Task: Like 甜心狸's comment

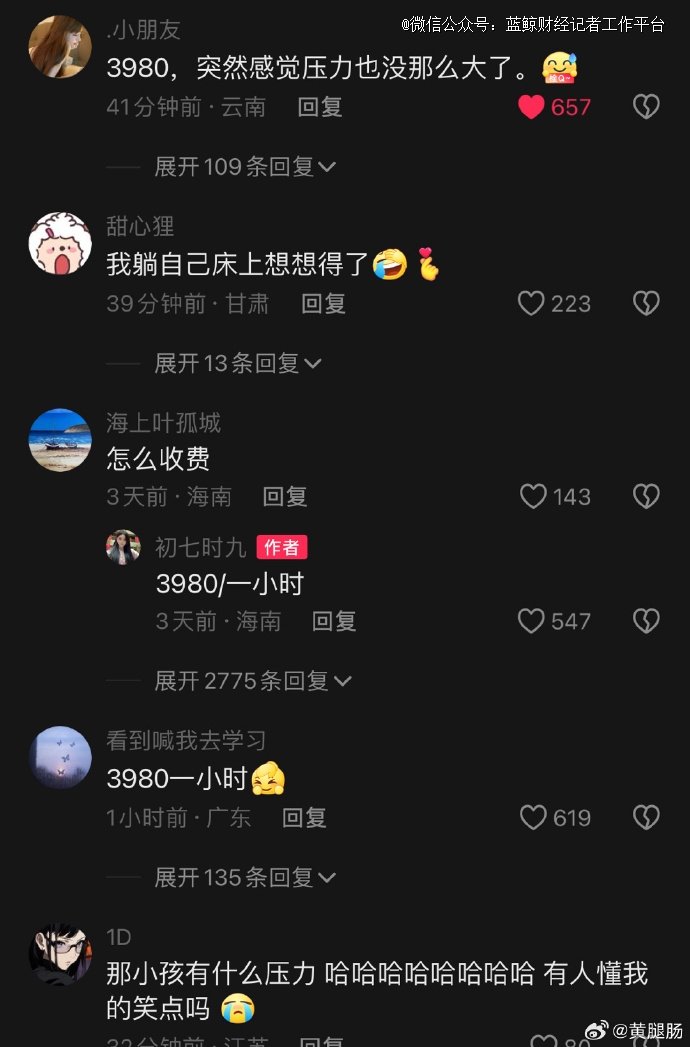Action: click(531, 303)
